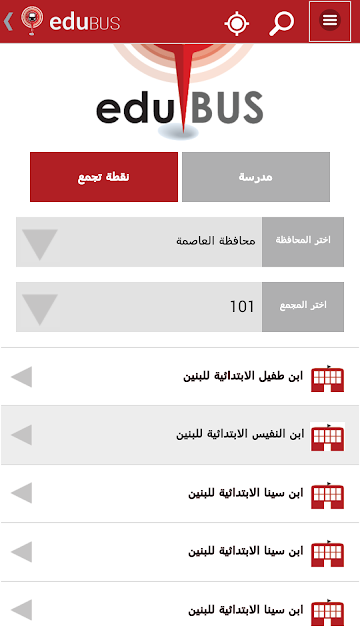Screen dimensions: 360x640
Task: Open ابن طفيل الابتدائية للبنين school
Action: [180, 377]
